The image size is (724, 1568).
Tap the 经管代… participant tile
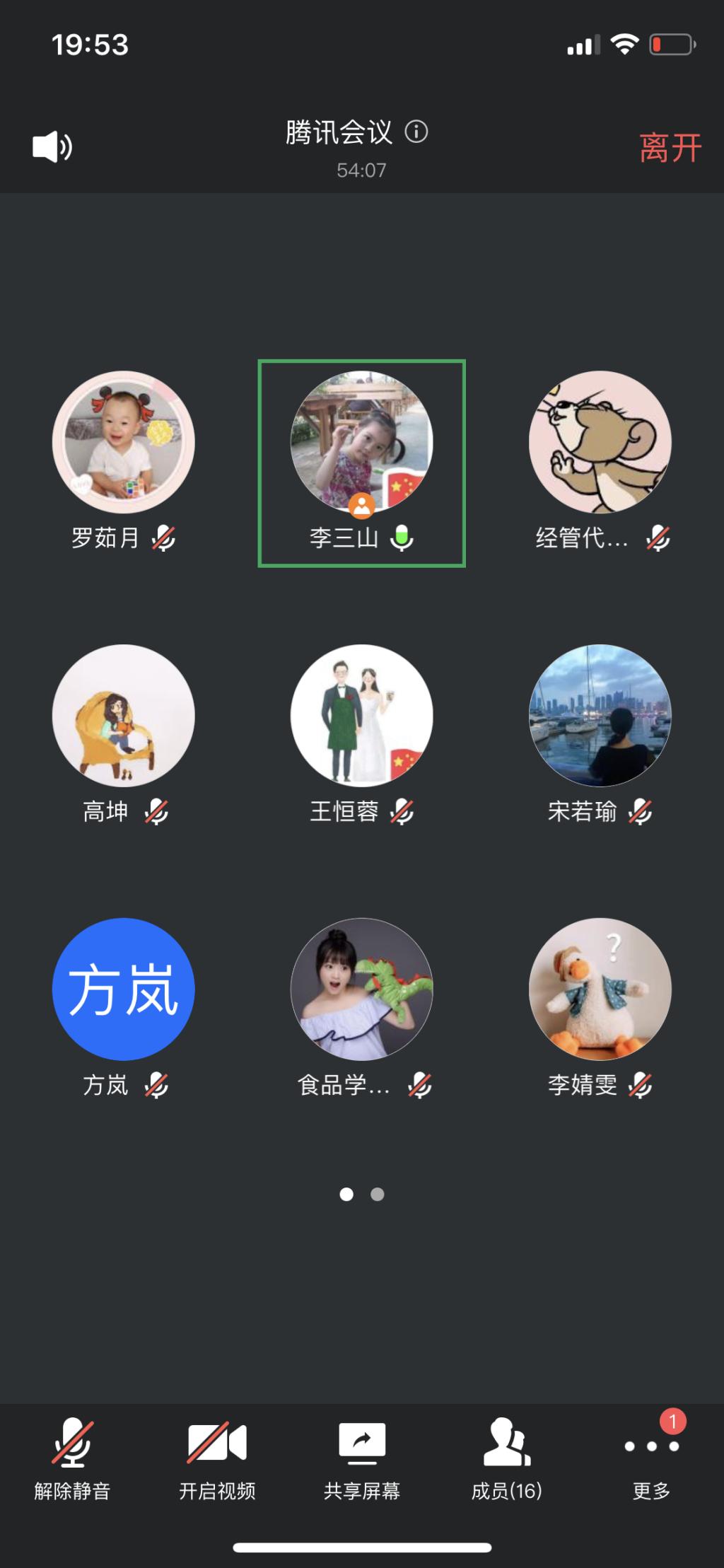coord(600,442)
